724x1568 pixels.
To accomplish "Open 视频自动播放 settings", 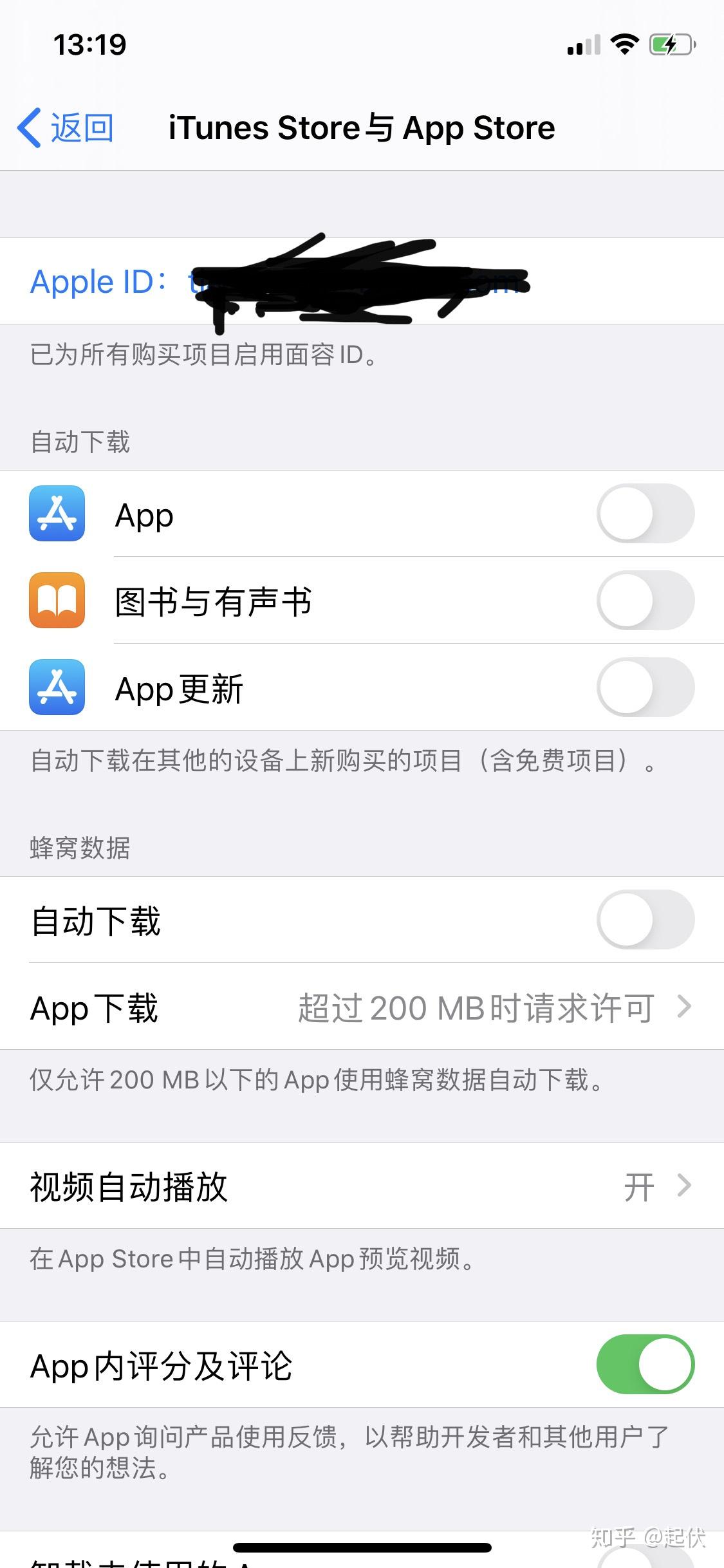I will (x=362, y=1187).
